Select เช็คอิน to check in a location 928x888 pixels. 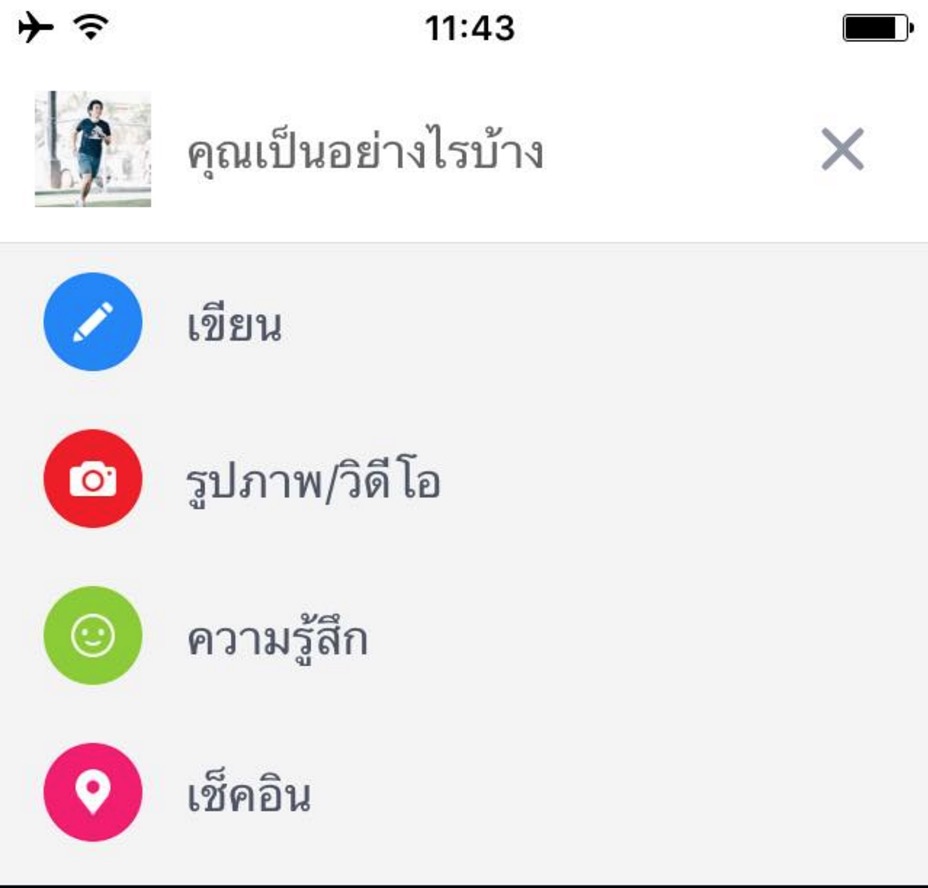tap(249, 794)
